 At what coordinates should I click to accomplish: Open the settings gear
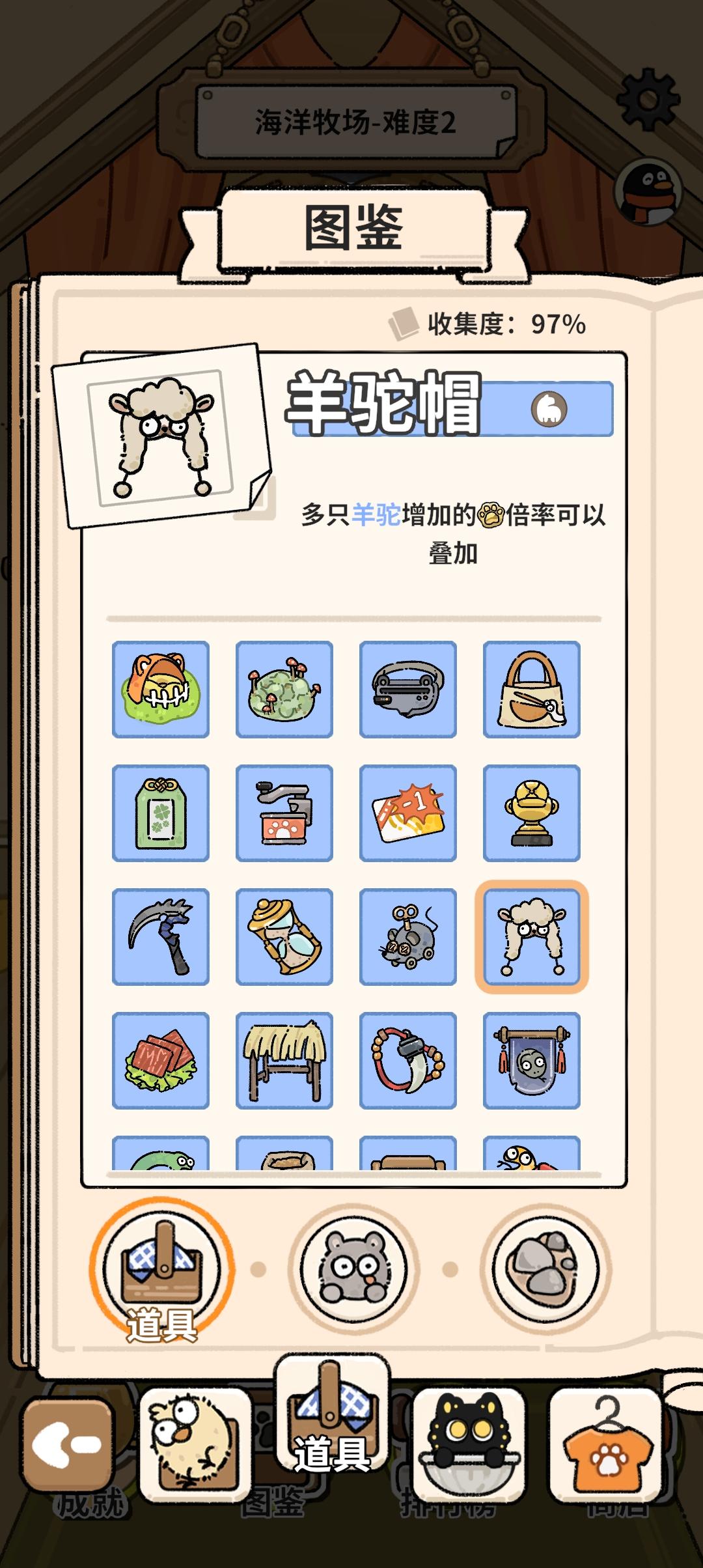648,100
